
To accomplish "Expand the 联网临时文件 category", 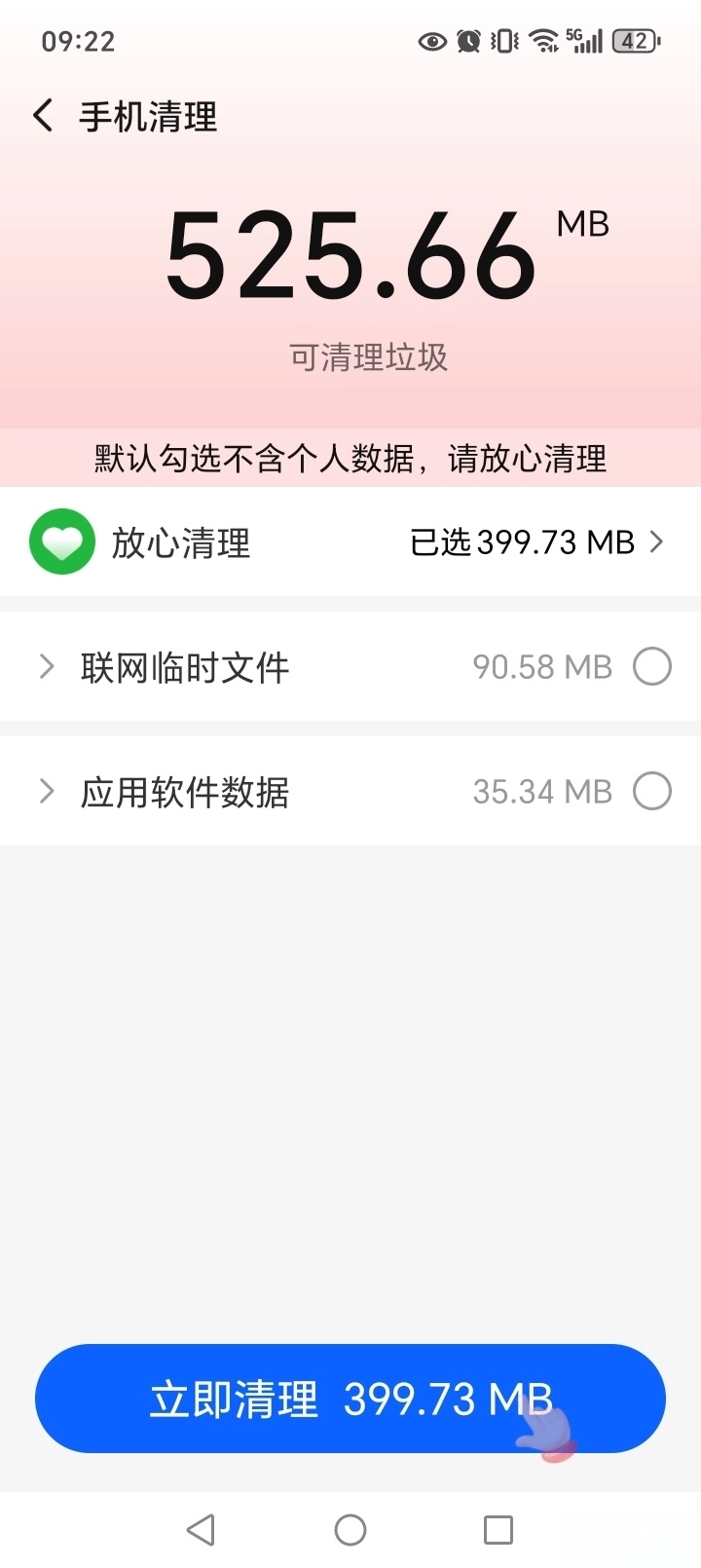I will [46, 667].
